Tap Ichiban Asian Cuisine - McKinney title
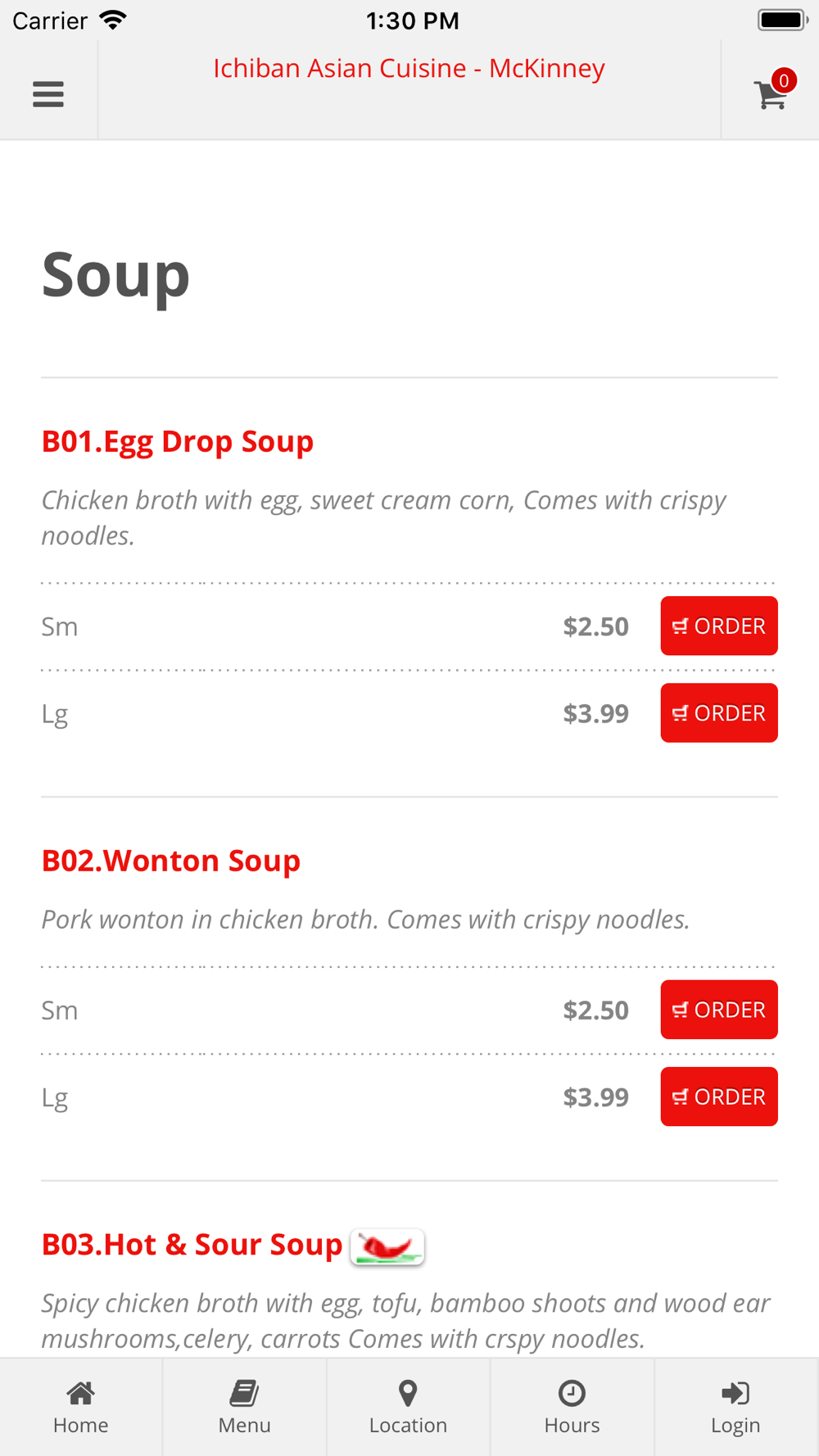The width and height of the screenshot is (819, 1456). [x=409, y=68]
